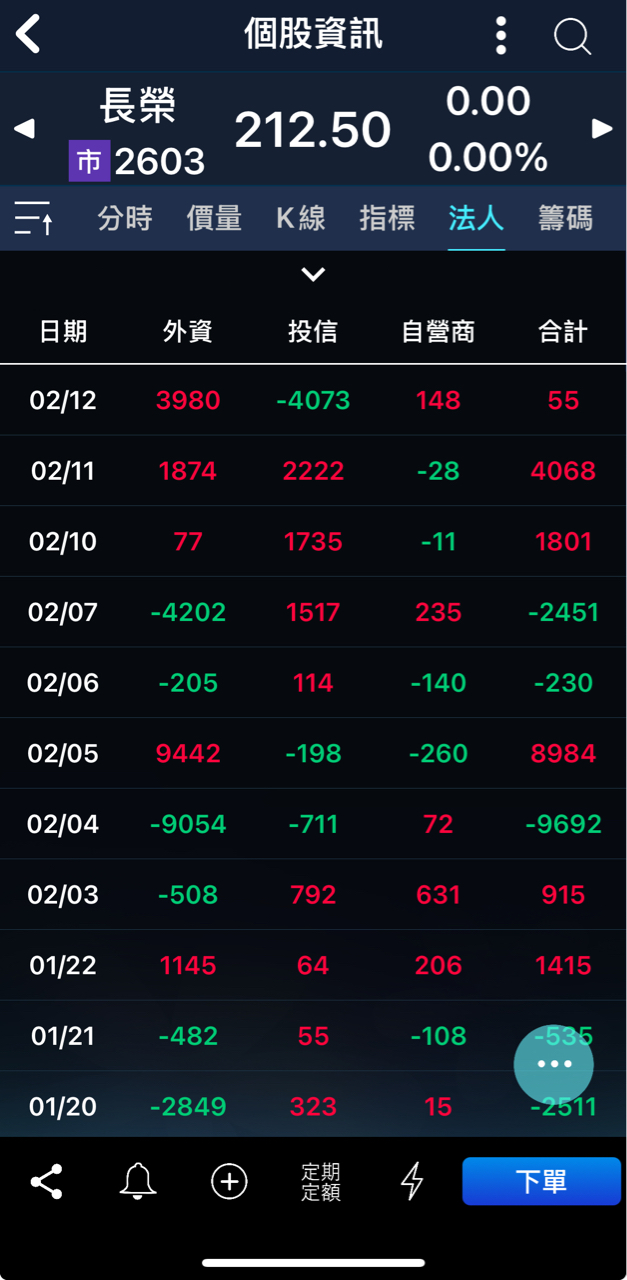Open the three-dot overflow menu
The height and width of the screenshot is (1280, 627).
[500, 36]
